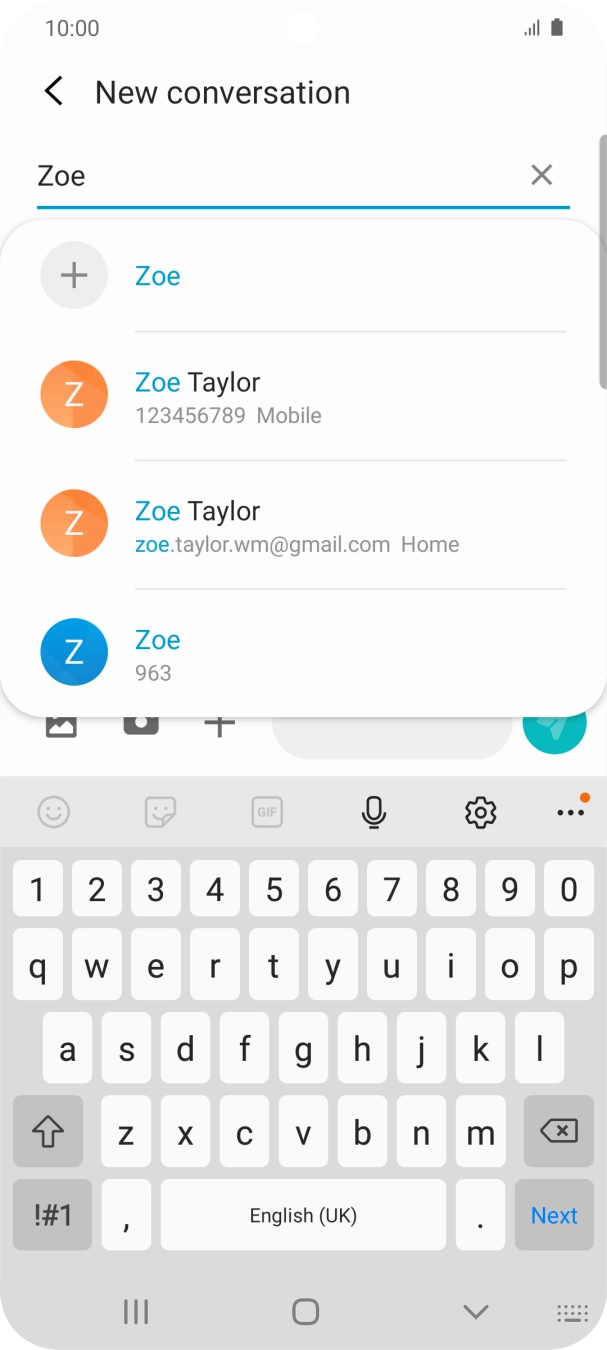The width and height of the screenshot is (607, 1350).
Task: Start voice input with the microphone
Action: pos(374,812)
